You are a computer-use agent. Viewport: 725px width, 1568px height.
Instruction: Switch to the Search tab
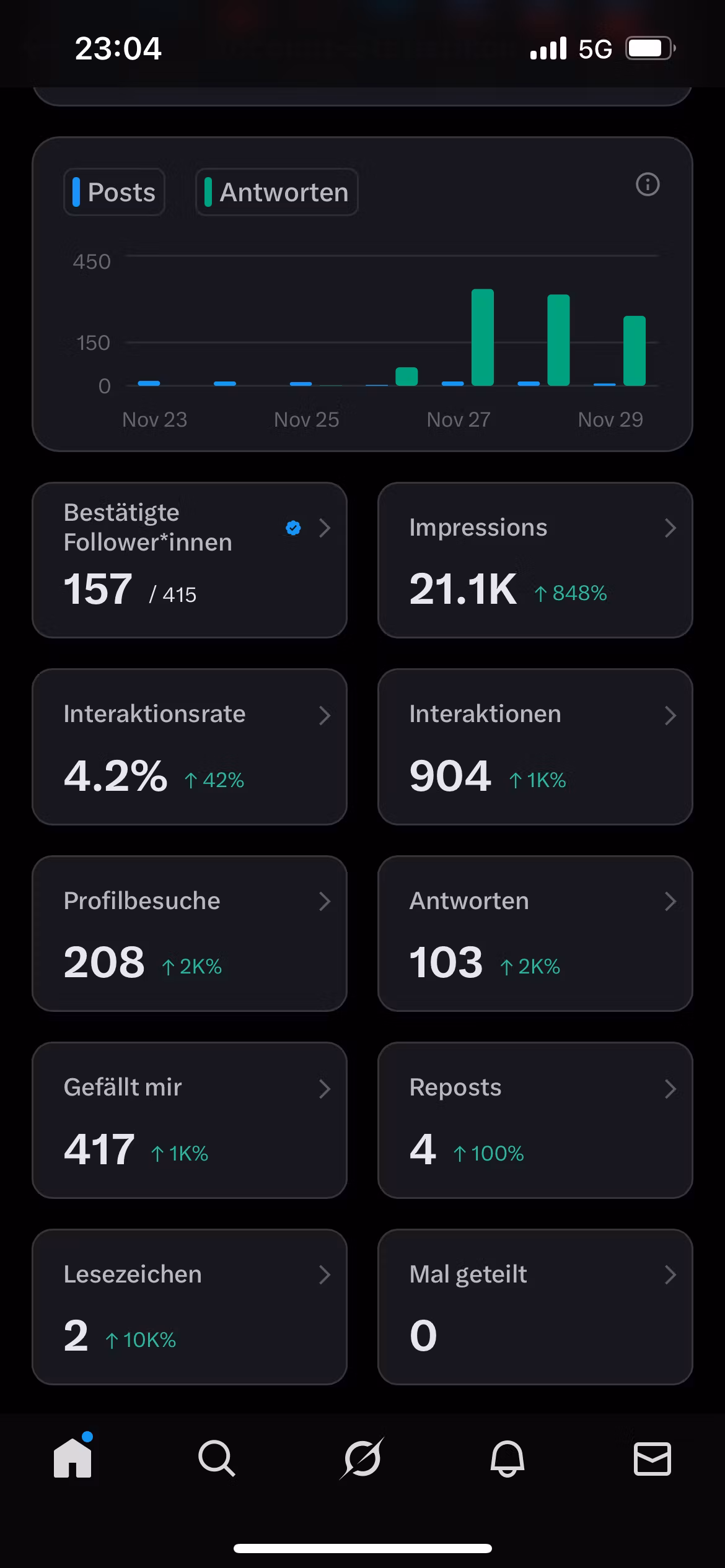tap(217, 1458)
